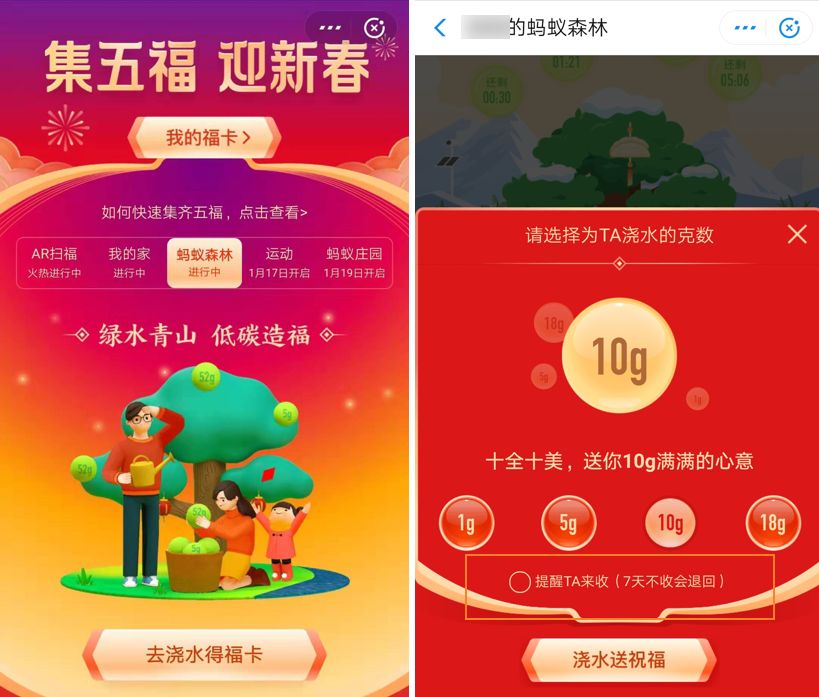Tap 浇水送祝福 button
The height and width of the screenshot is (697, 819).
620,660
